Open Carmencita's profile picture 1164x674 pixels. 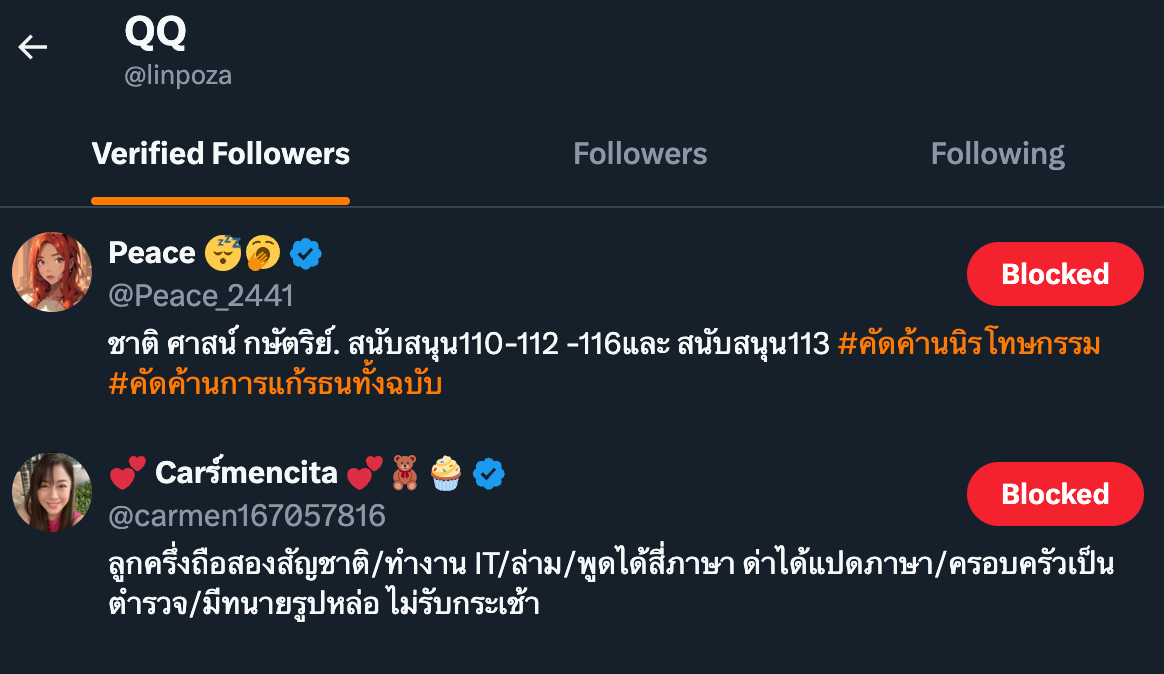point(52,492)
